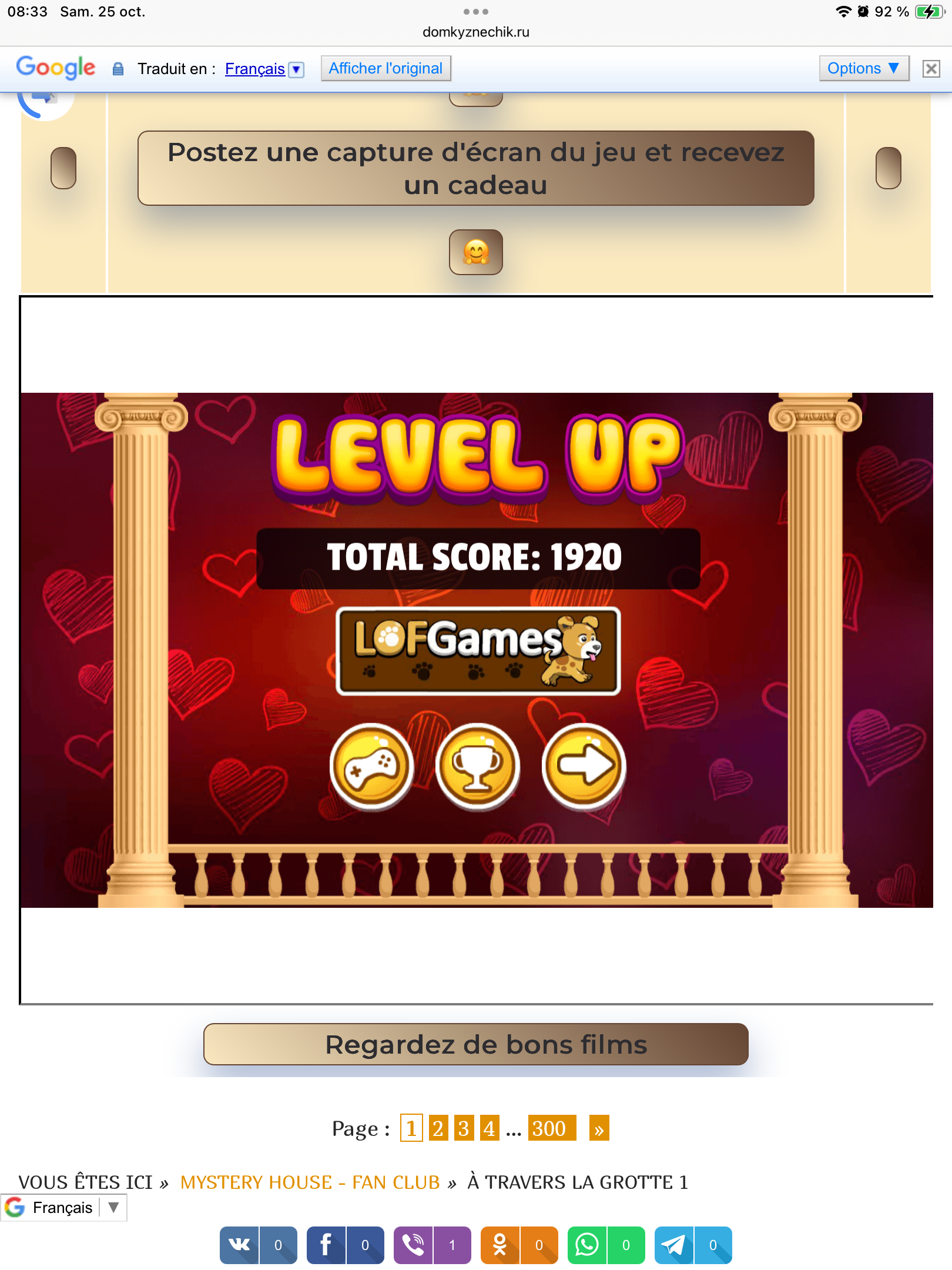
Task: Tap the 'Afficher l'original' button
Action: tap(386, 69)
